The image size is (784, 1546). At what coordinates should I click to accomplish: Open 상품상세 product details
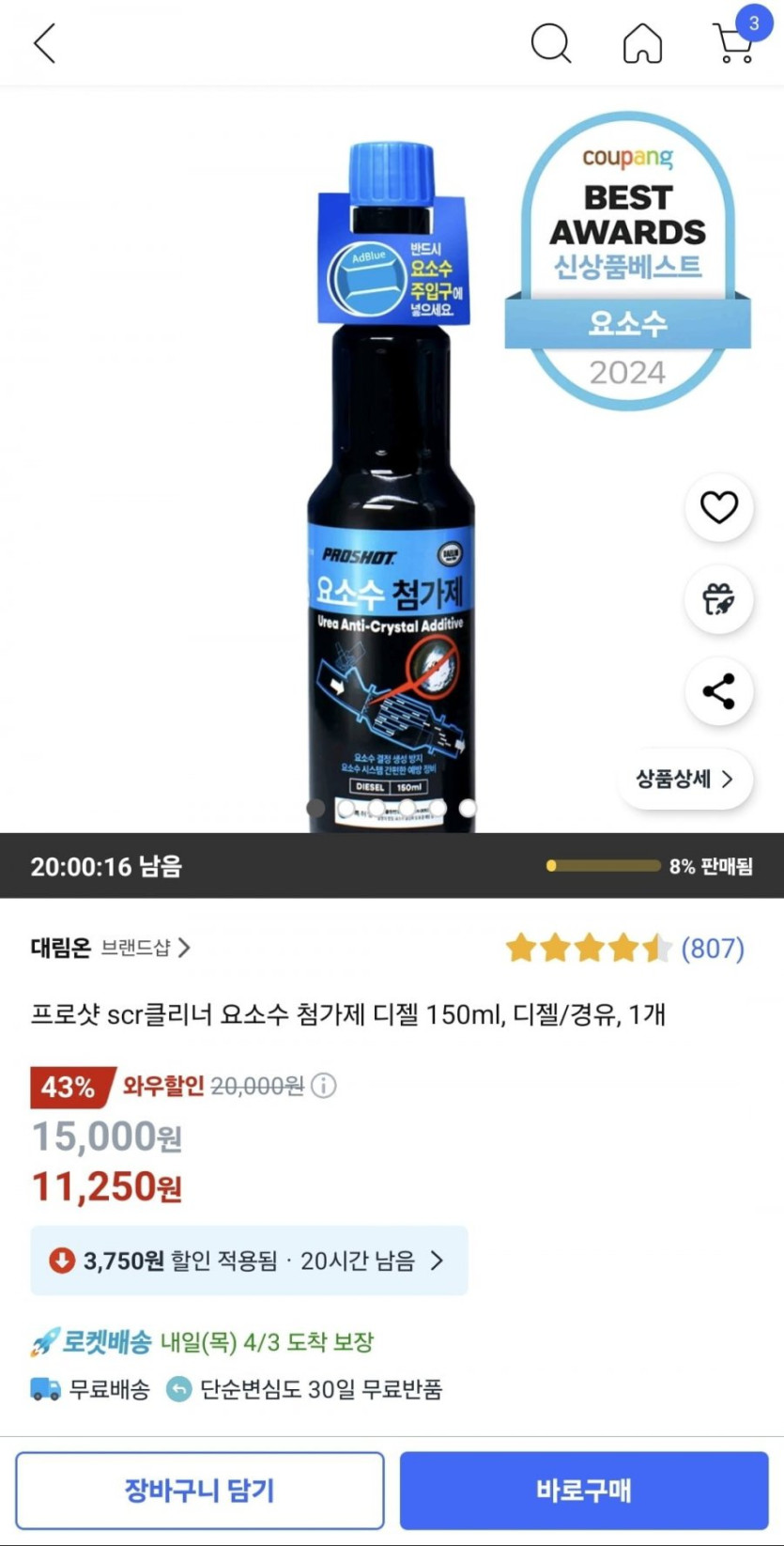(684, 779)
